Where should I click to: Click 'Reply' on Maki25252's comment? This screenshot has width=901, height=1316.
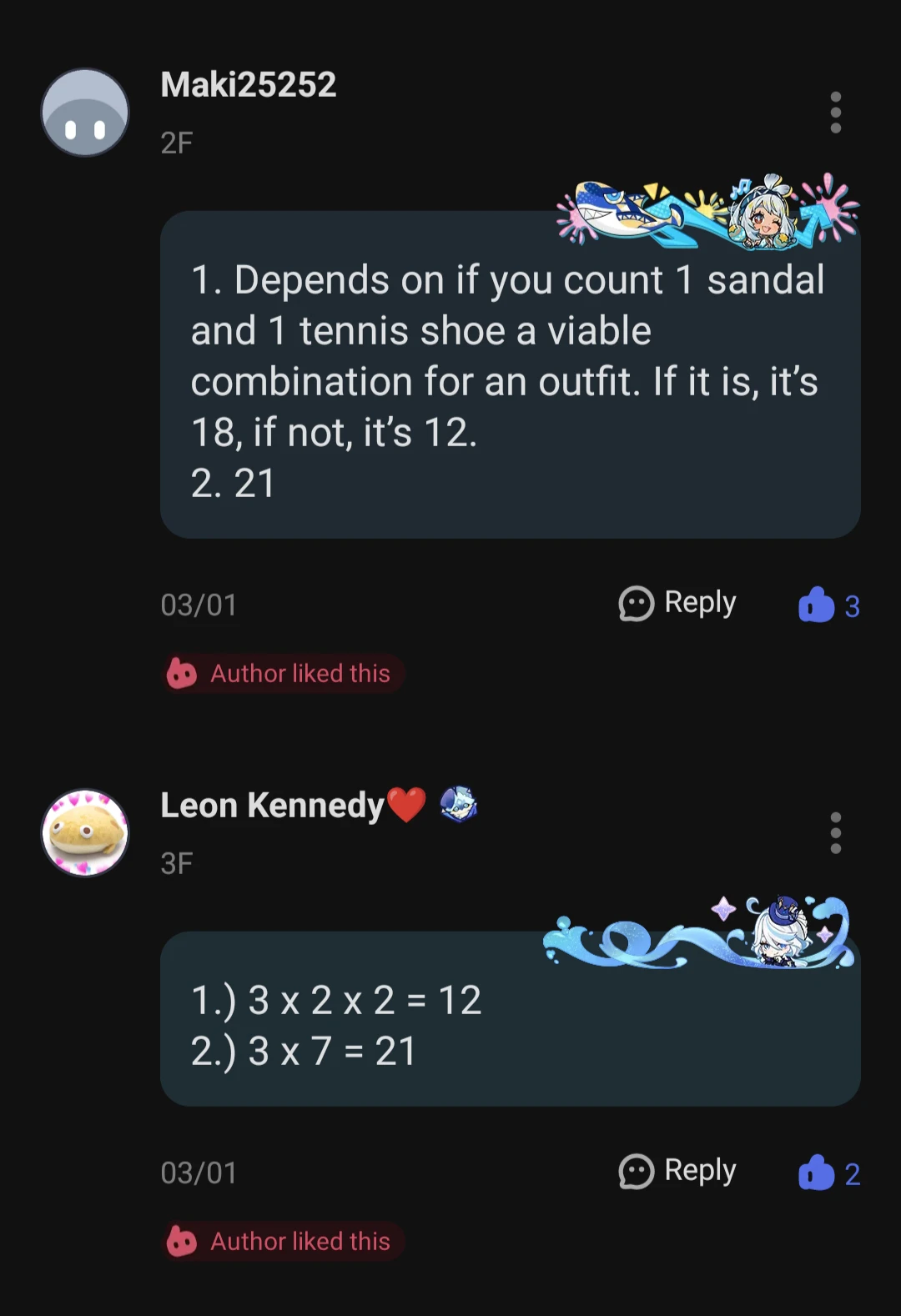coord(699,602)
